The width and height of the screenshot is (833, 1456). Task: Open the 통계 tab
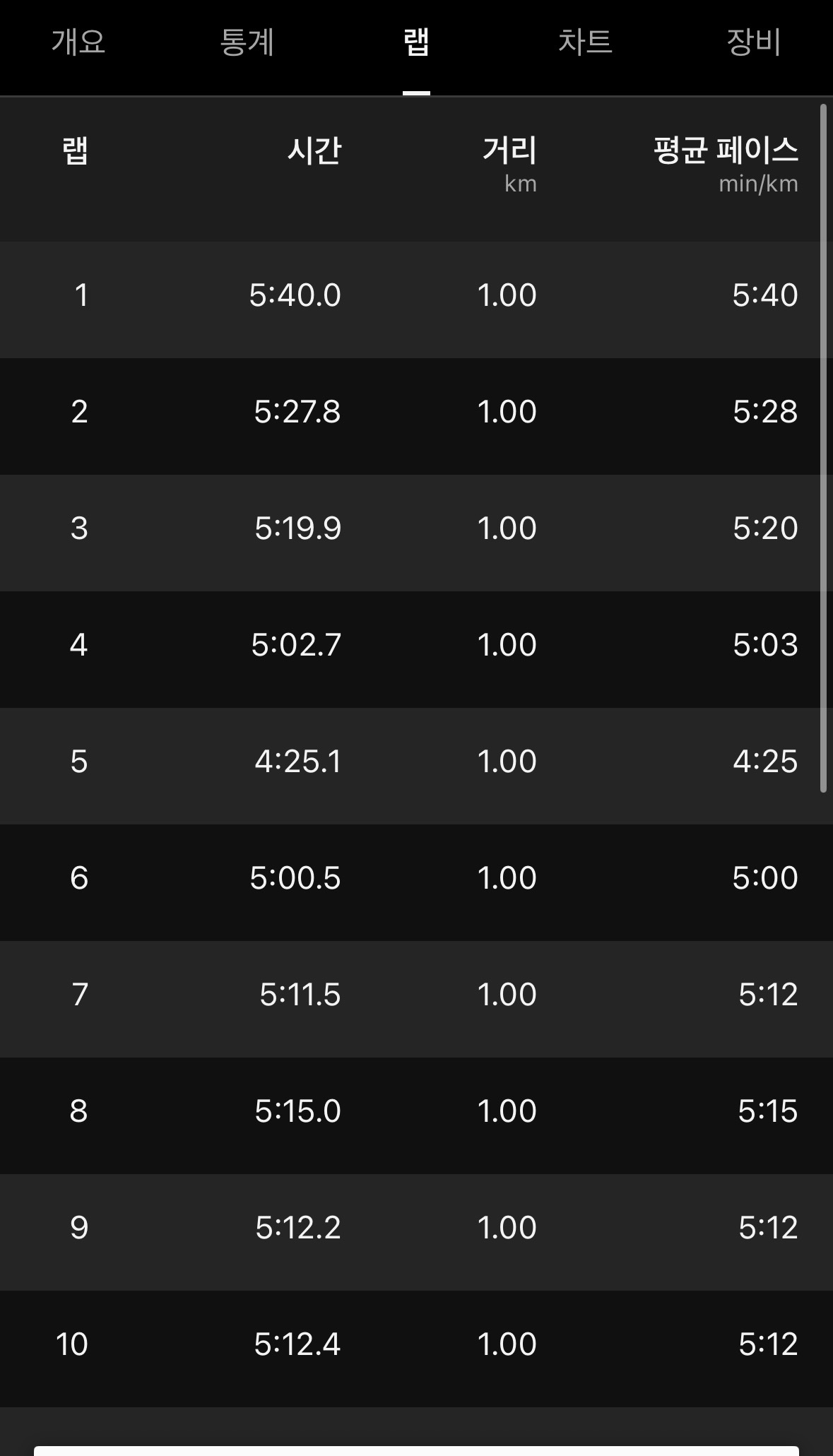coord(247,42)
